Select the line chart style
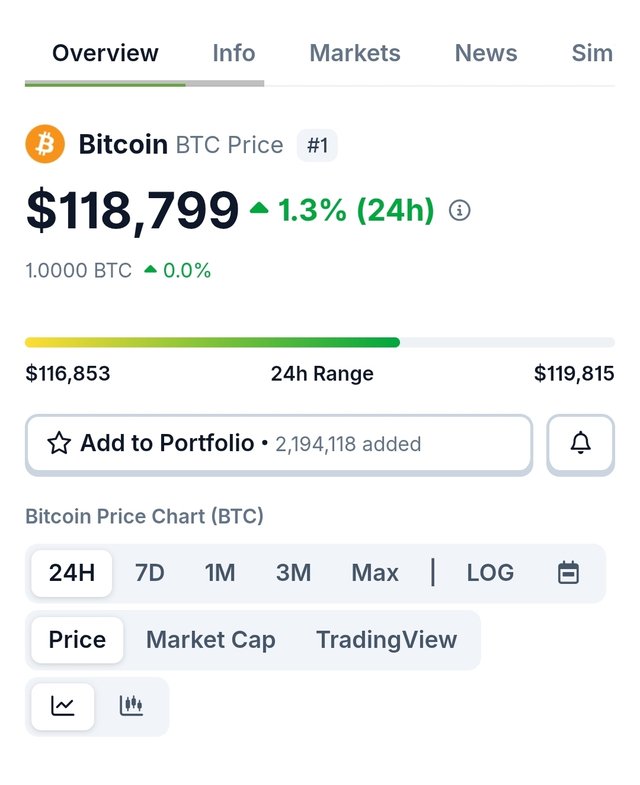This screenshot has height=785, width=640. 63,706
